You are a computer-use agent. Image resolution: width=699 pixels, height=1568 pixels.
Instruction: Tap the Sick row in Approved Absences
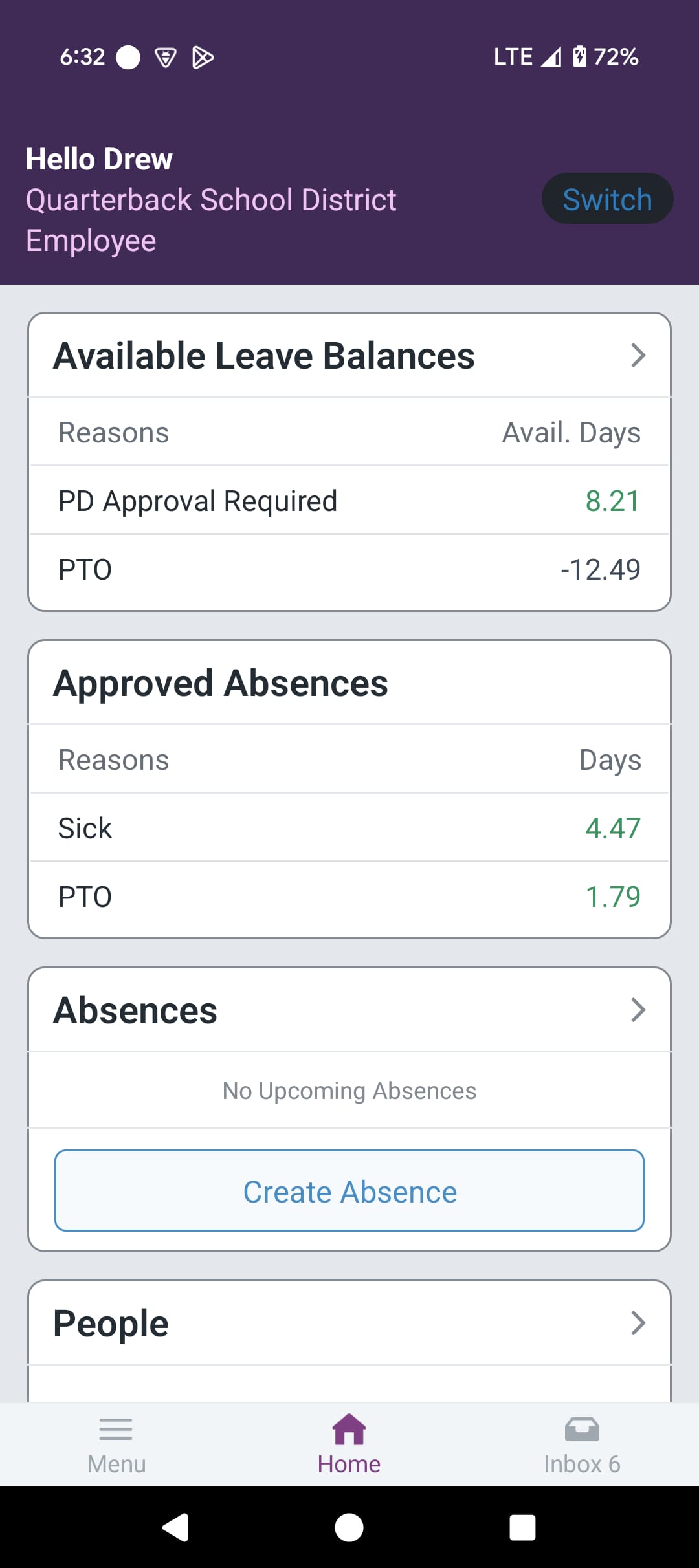[x=349, y=828]
